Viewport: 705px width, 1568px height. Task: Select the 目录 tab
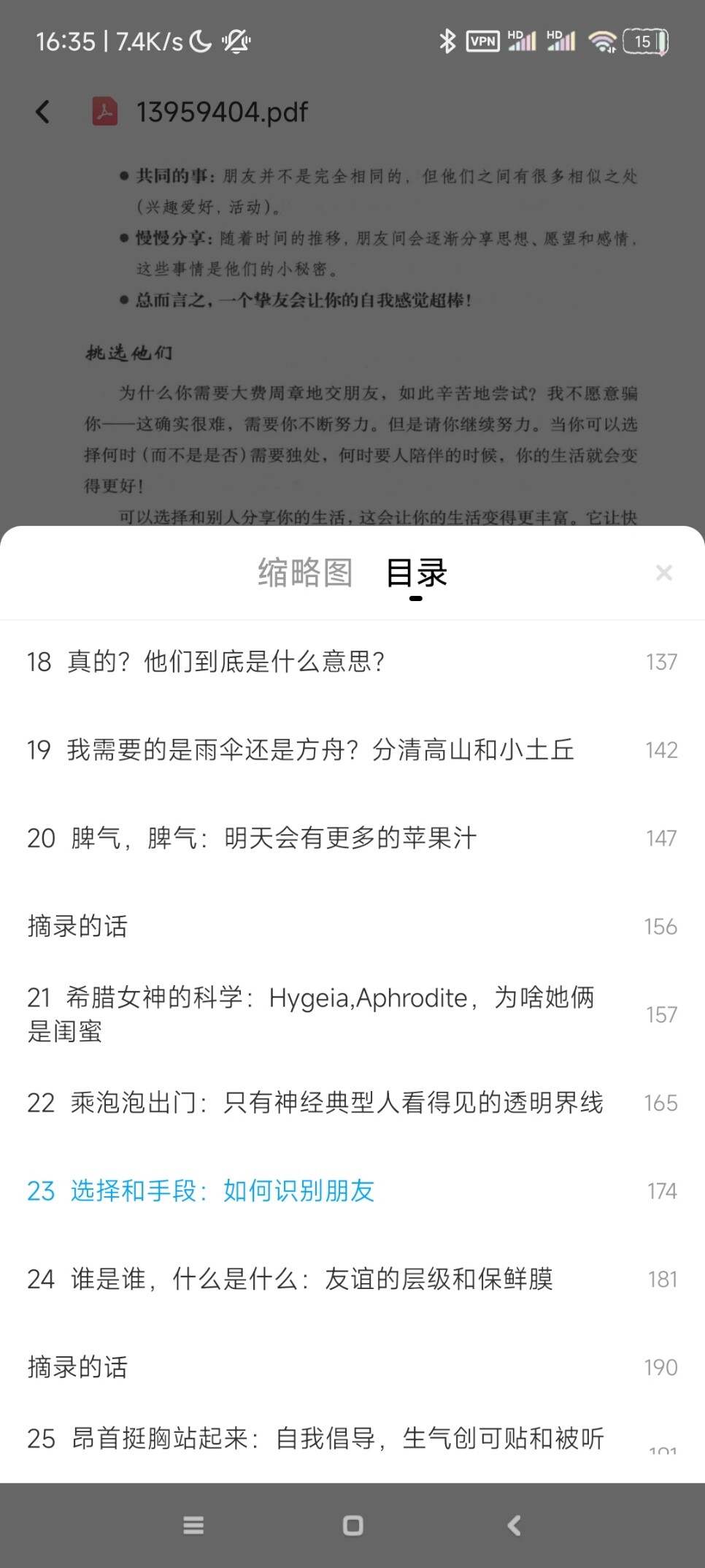click(416, 573)
